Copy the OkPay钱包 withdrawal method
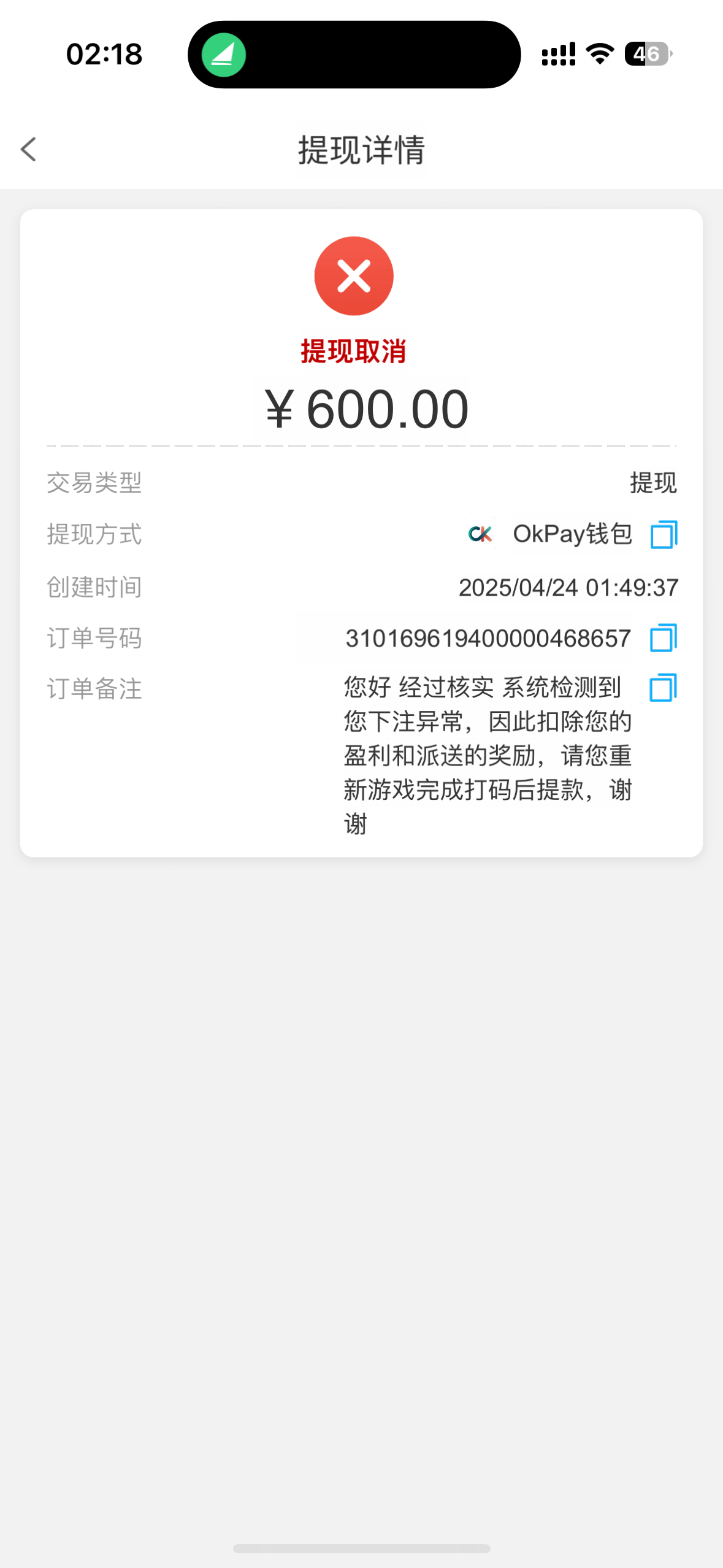Image resolution: width=723 pixels, height=1568 pixels. [x=664, y=534]
